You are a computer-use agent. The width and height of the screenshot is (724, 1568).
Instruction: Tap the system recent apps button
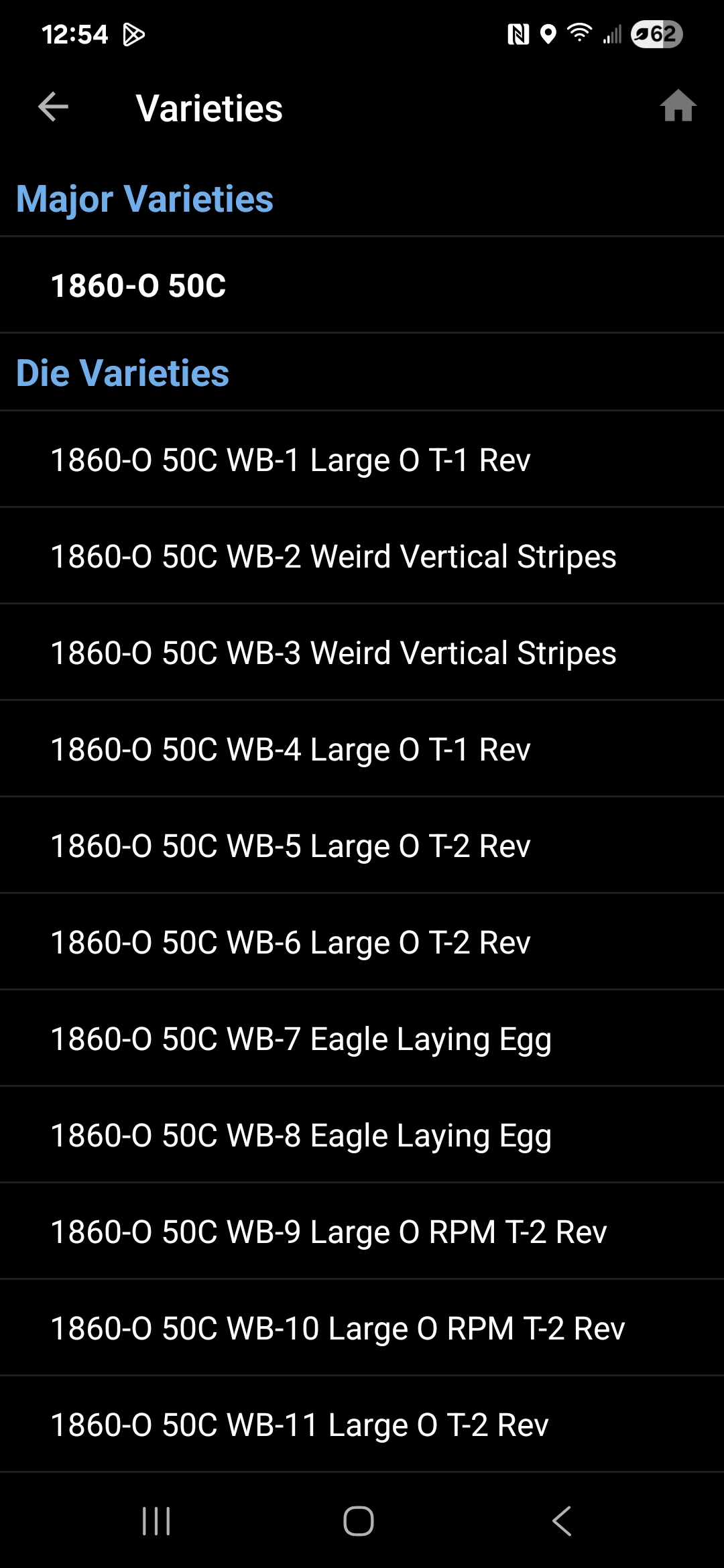click(x=156, y=1521)
